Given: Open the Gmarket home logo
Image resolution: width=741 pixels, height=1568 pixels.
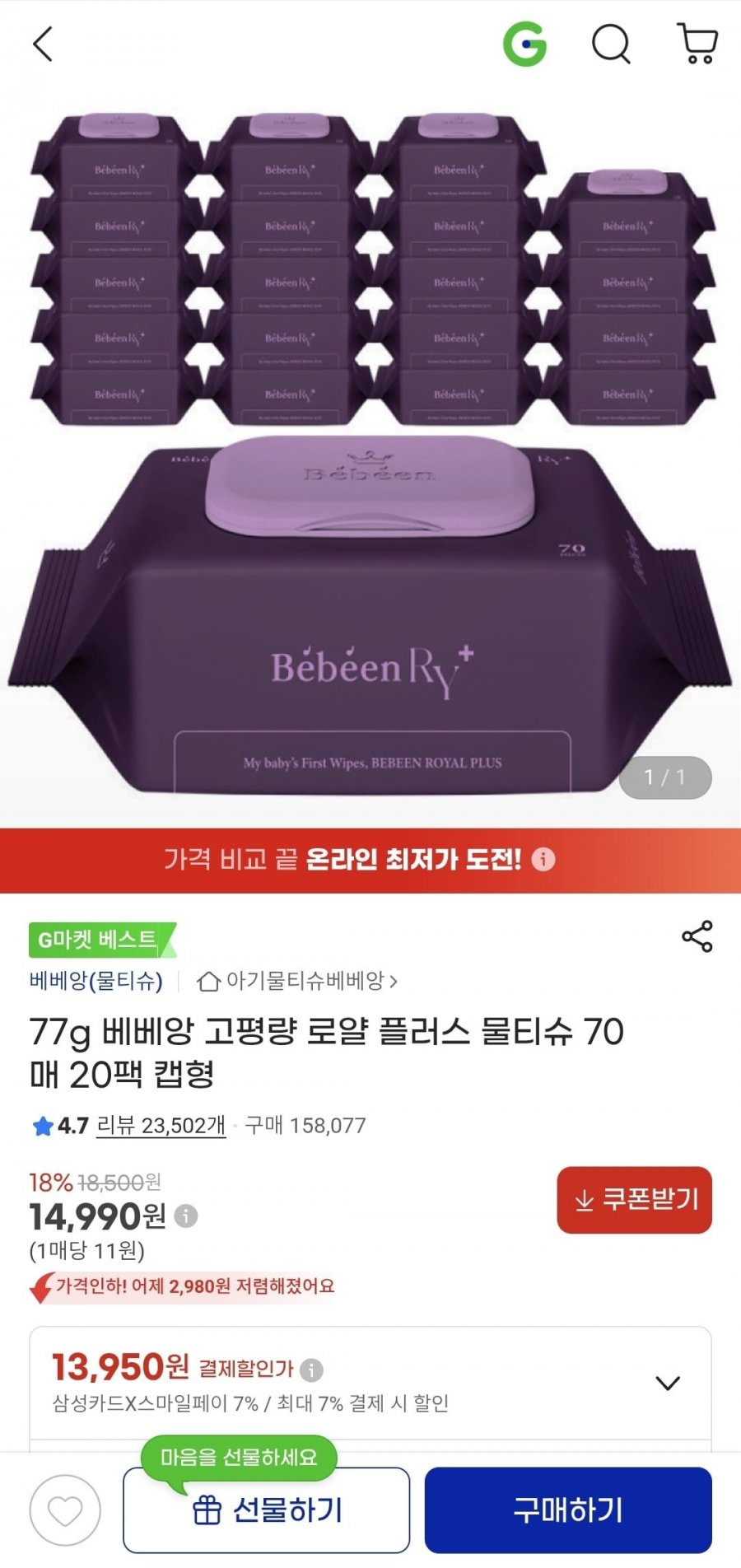Looking at the screenshot, I should (x=525, y=44).
